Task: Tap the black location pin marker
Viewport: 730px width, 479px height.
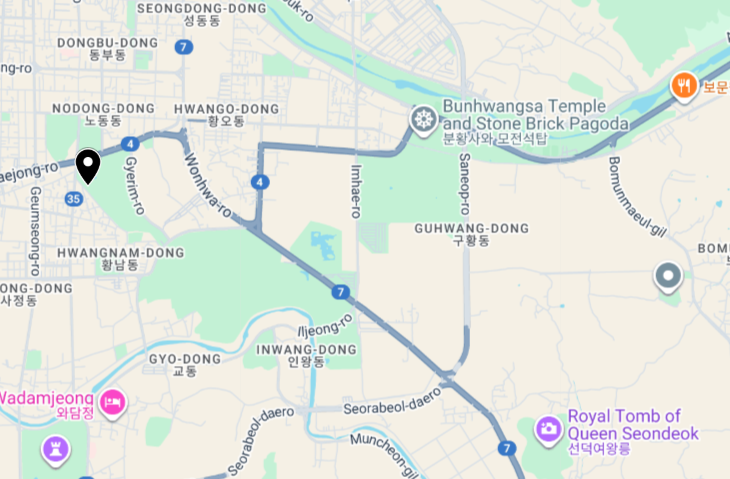Action: coord(88,164)
